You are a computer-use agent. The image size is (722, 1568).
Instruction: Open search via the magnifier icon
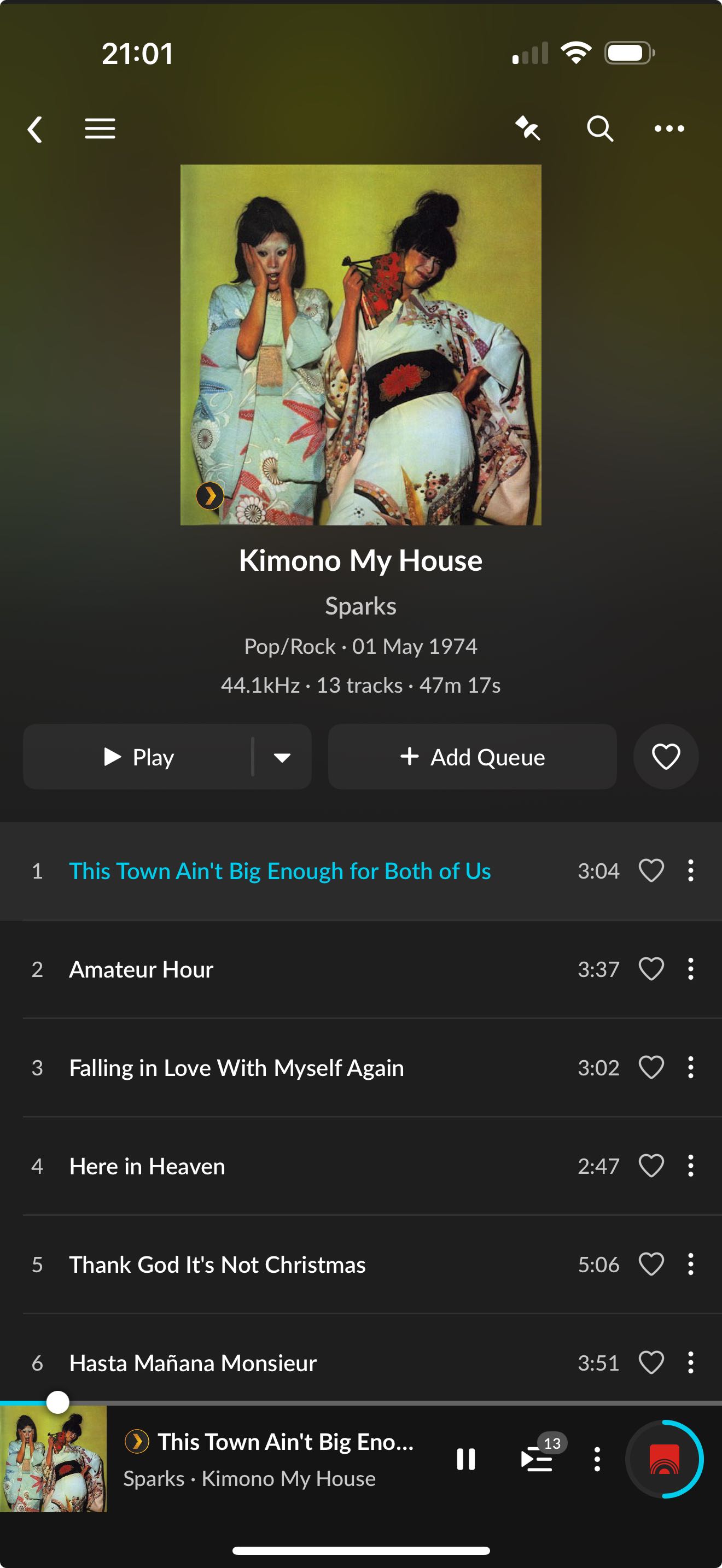599,129
